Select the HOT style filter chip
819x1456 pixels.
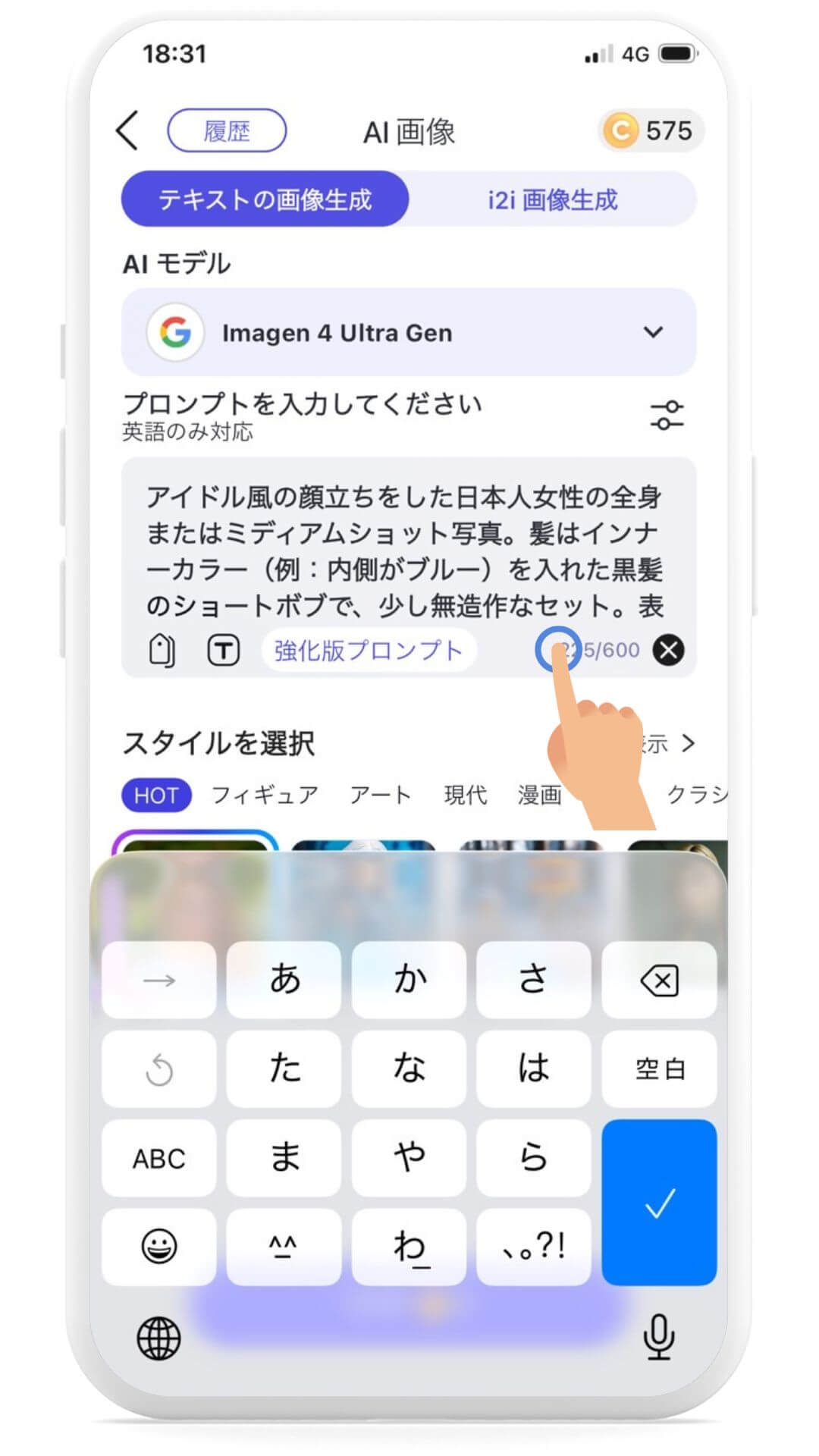coord(155,795)
